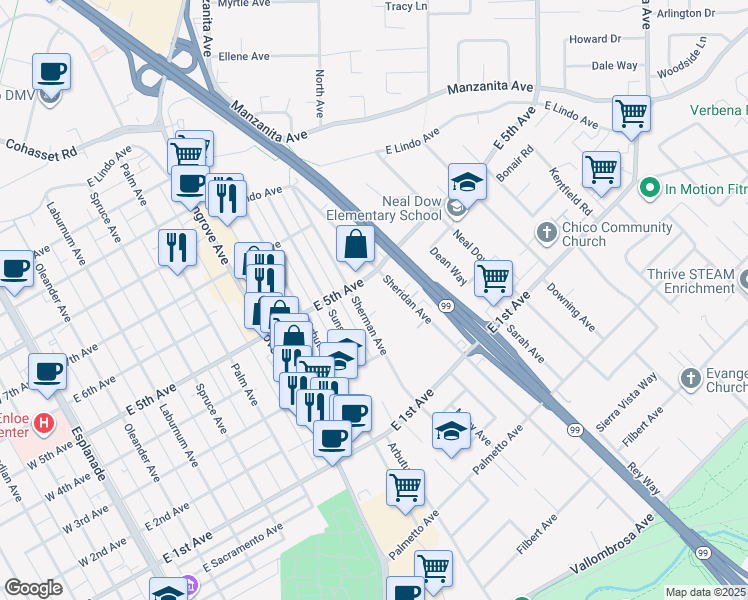This screenshot has width=748, height=600.
Task: Select the Thrive STEAM Enrichment pin
Action: click(x=741, y=275)
